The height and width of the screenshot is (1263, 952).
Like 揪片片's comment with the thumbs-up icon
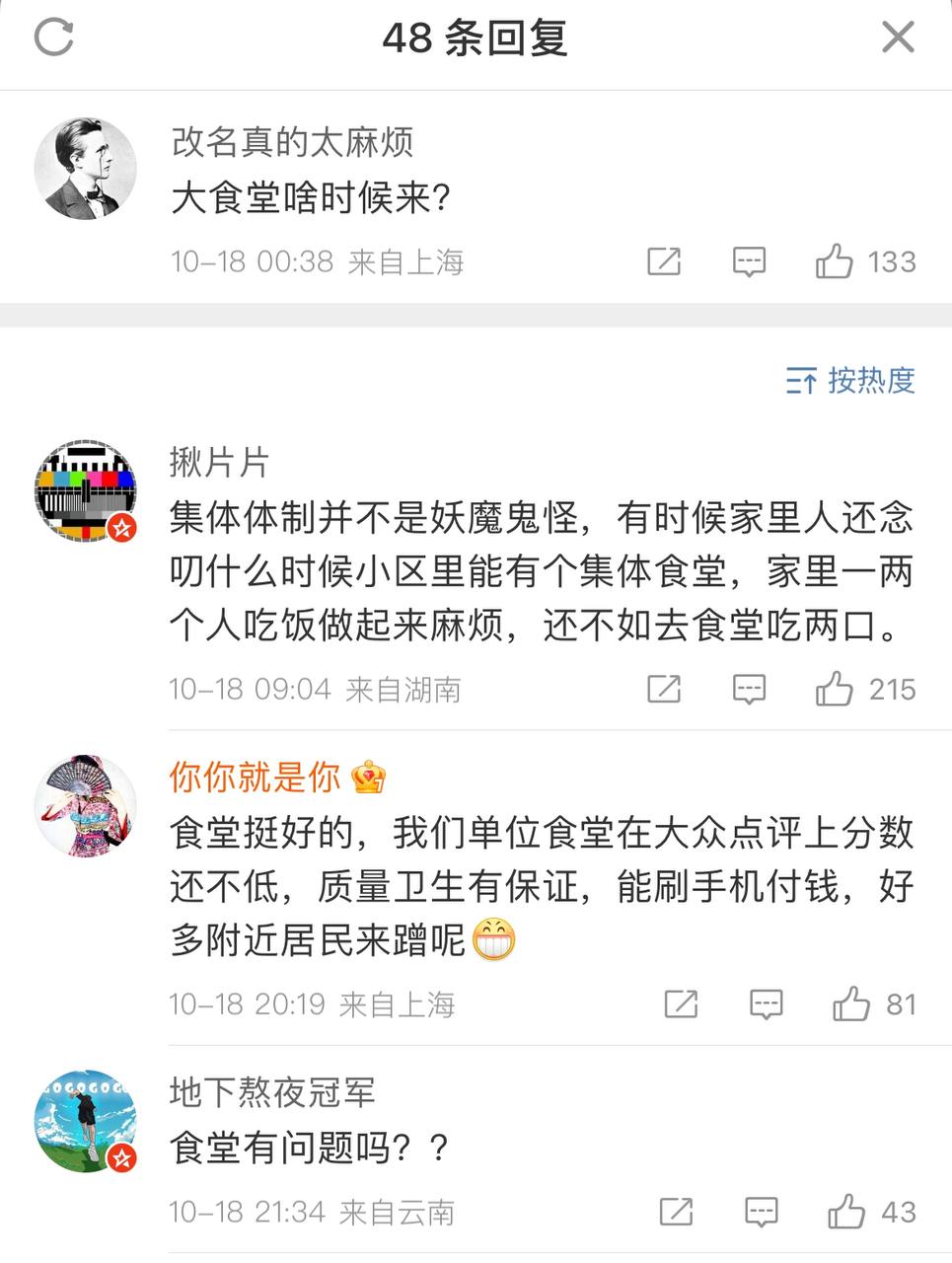click(834, 689)
